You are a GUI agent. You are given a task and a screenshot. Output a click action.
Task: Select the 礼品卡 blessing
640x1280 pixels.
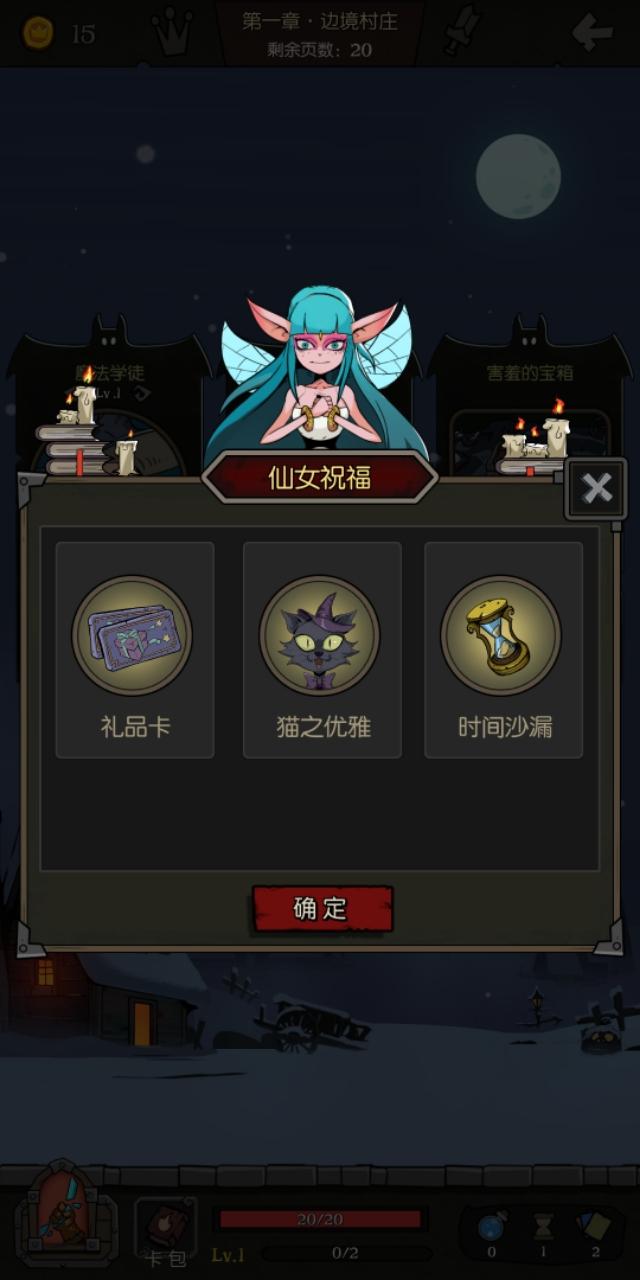(x=135, y=650)
